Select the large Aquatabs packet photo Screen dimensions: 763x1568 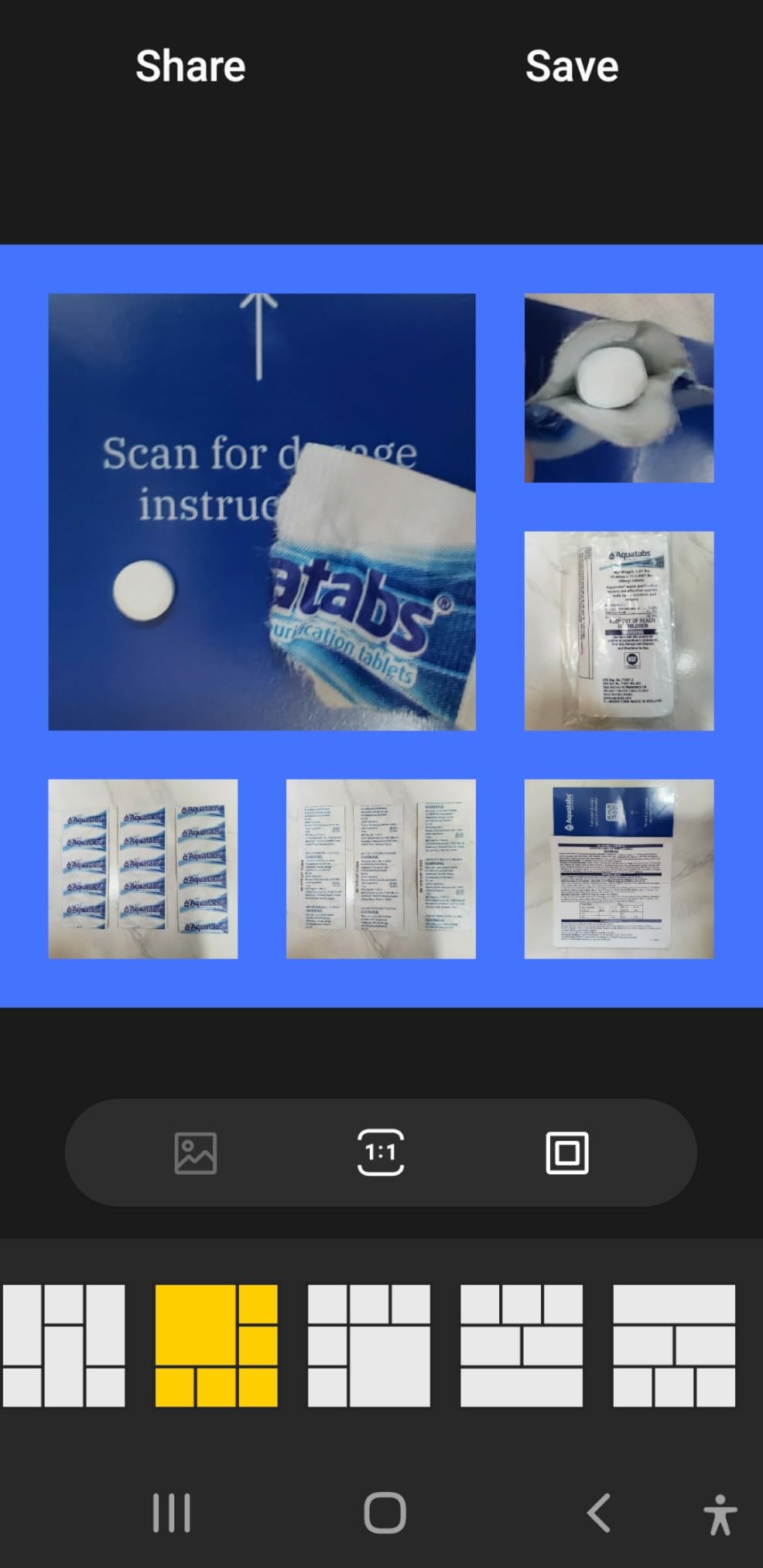262,511
